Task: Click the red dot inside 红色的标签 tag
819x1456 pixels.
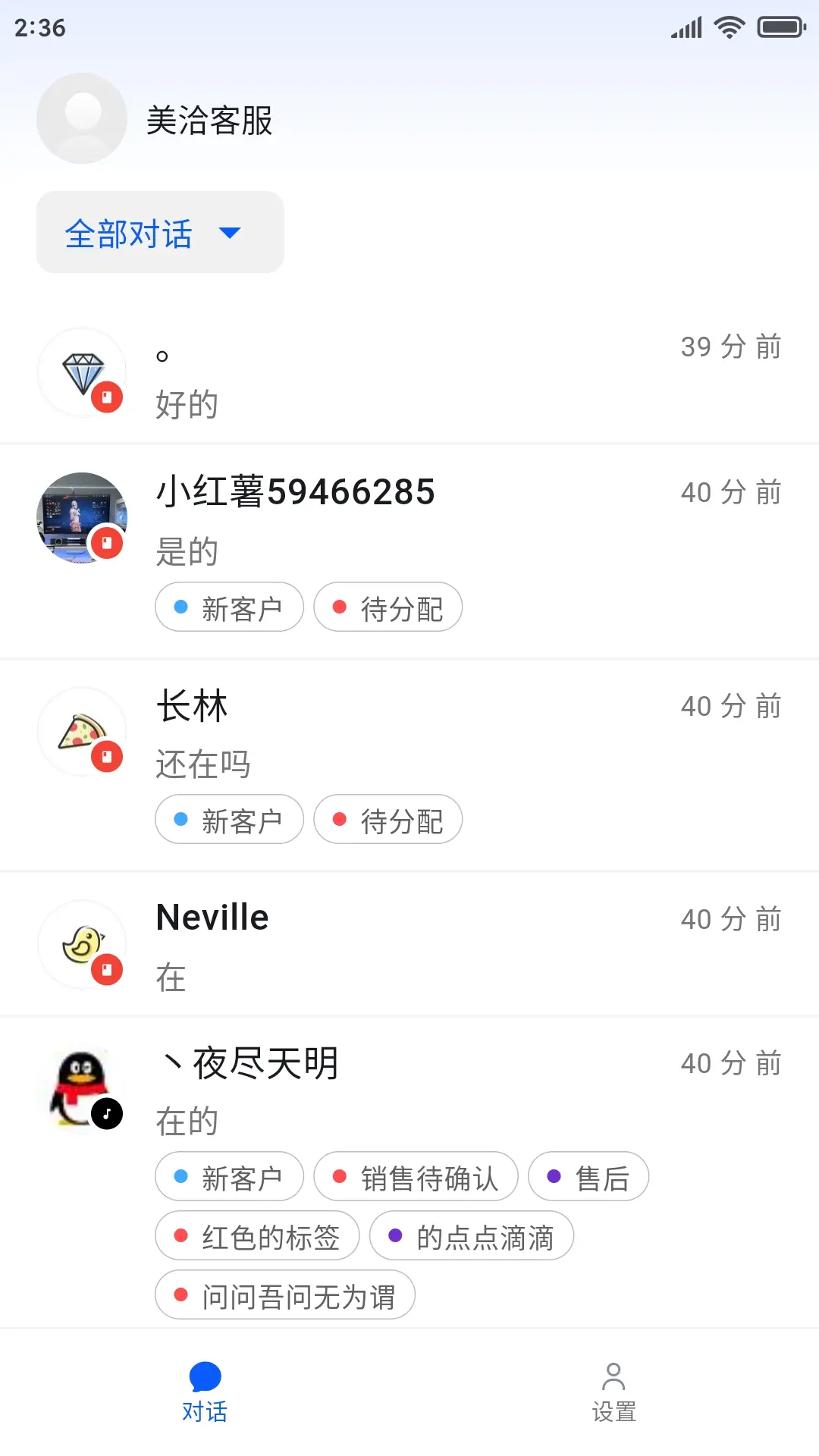Action: pos(180,1236)
